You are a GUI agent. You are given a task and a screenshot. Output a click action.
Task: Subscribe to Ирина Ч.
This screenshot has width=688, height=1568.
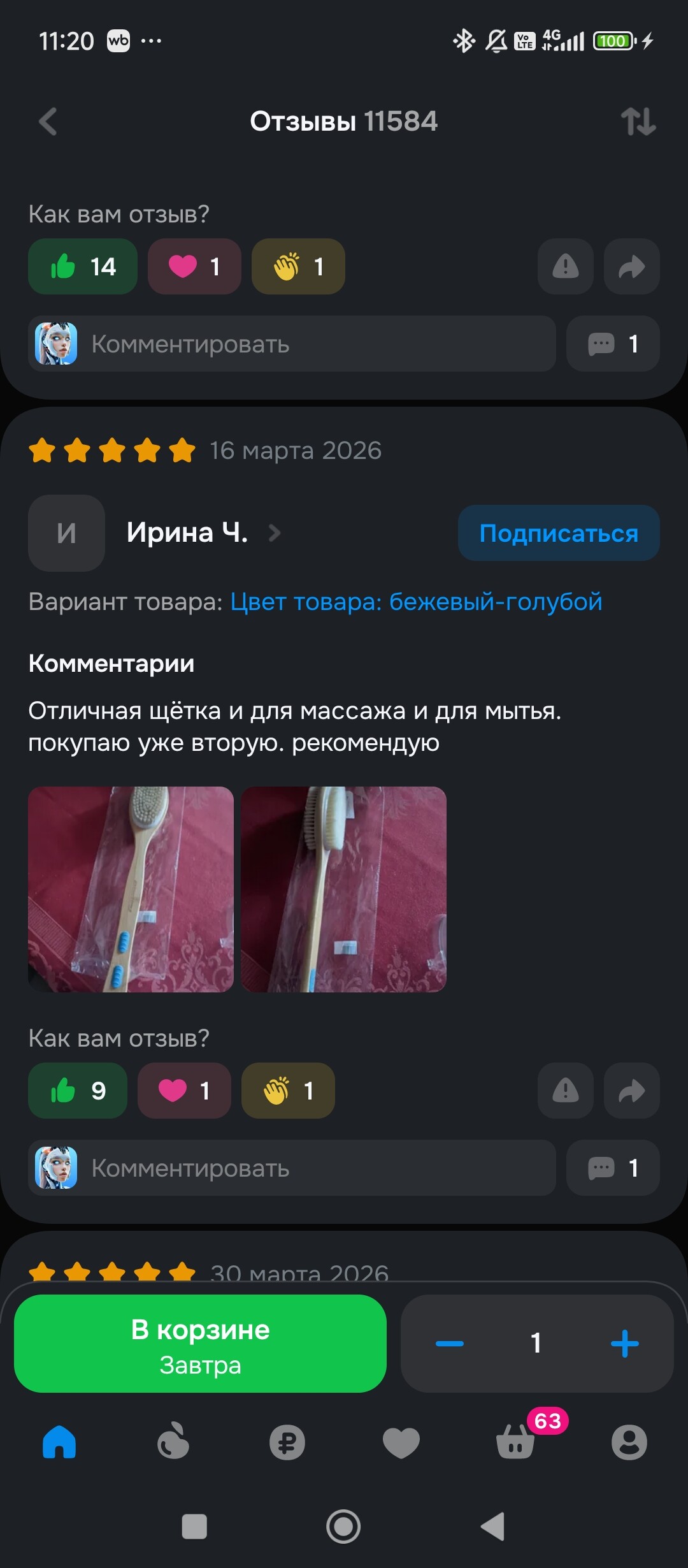(558, 533)
